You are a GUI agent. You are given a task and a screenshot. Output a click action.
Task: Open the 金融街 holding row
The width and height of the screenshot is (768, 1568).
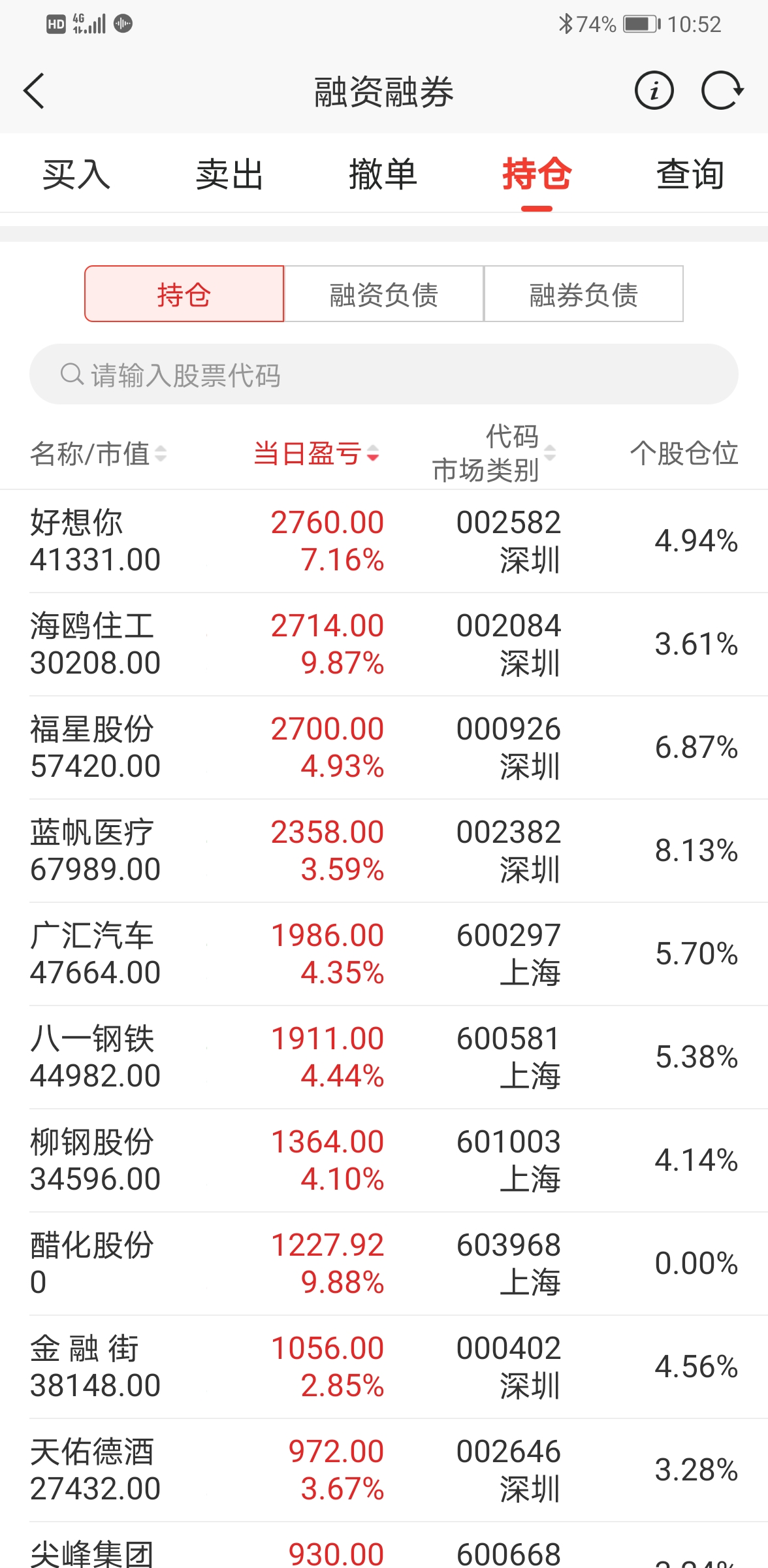click(384, 1367)
